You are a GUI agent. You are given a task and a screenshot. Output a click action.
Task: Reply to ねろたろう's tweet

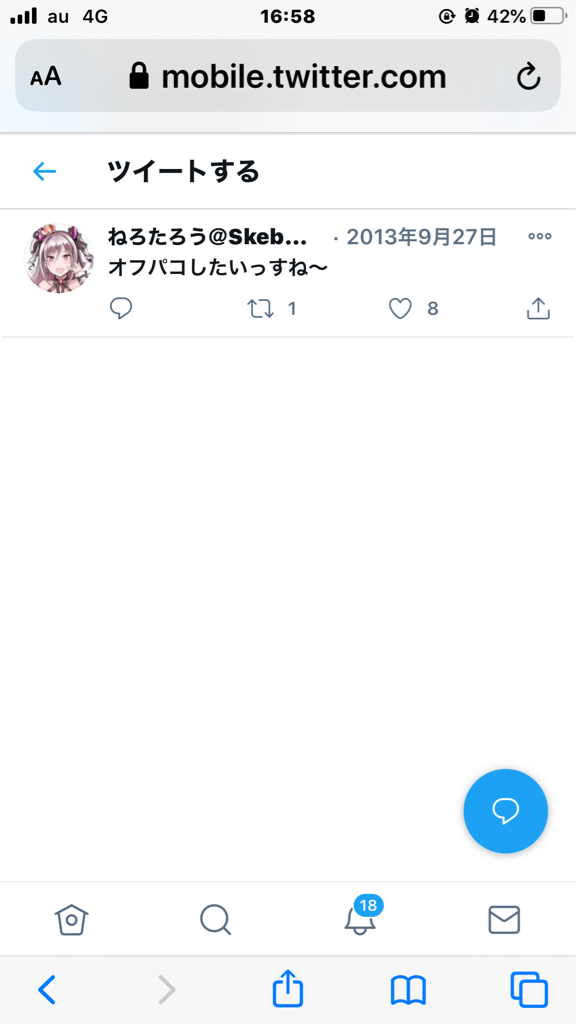(121, 308)
